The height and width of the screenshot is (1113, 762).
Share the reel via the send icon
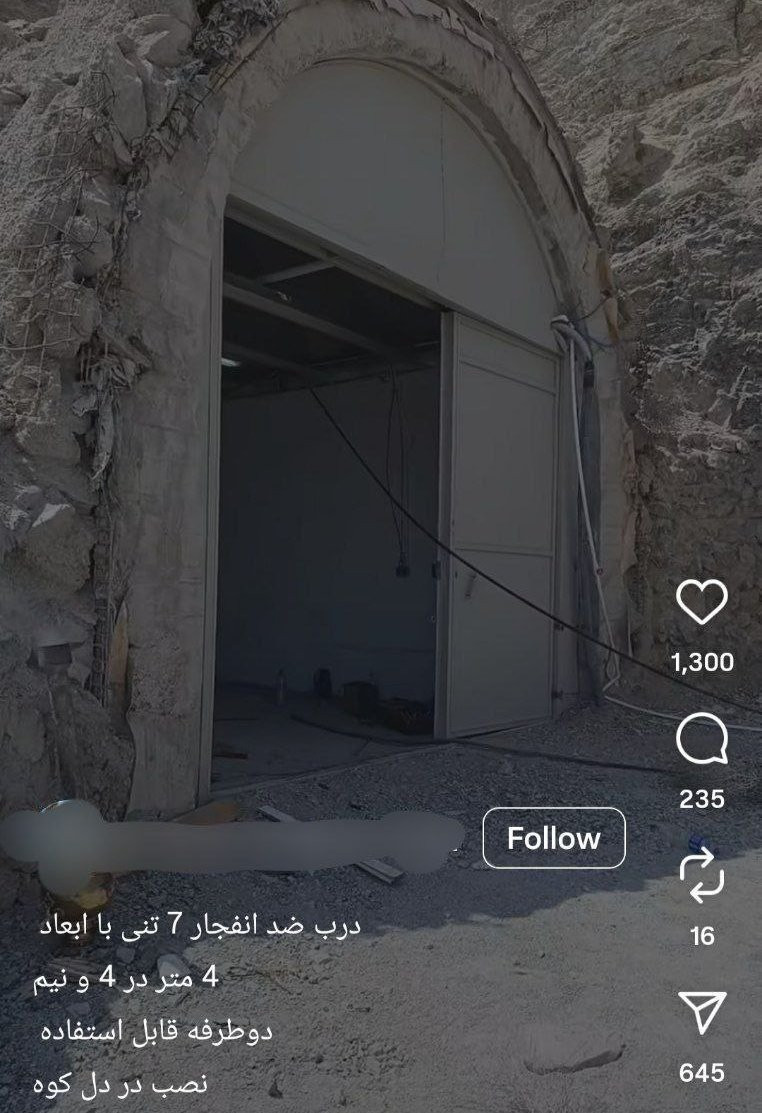tap(702, 1014)
